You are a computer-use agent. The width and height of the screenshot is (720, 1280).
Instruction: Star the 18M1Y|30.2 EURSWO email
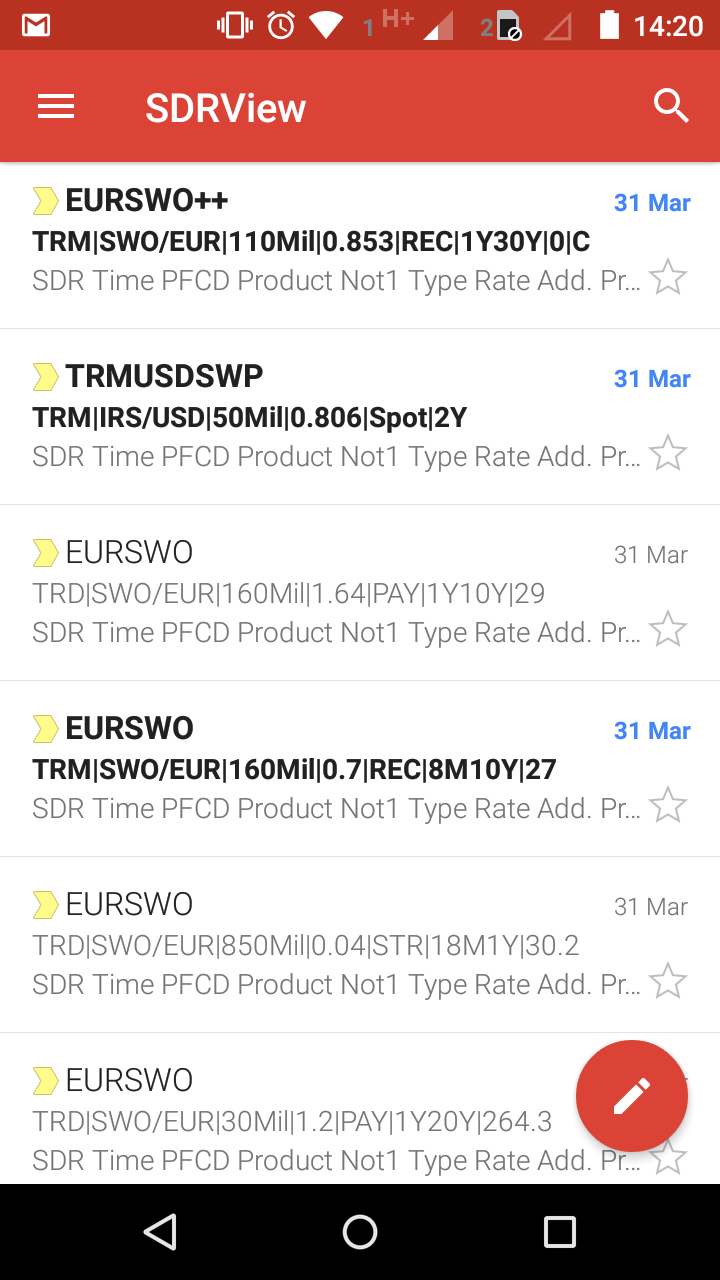(668, 981)
